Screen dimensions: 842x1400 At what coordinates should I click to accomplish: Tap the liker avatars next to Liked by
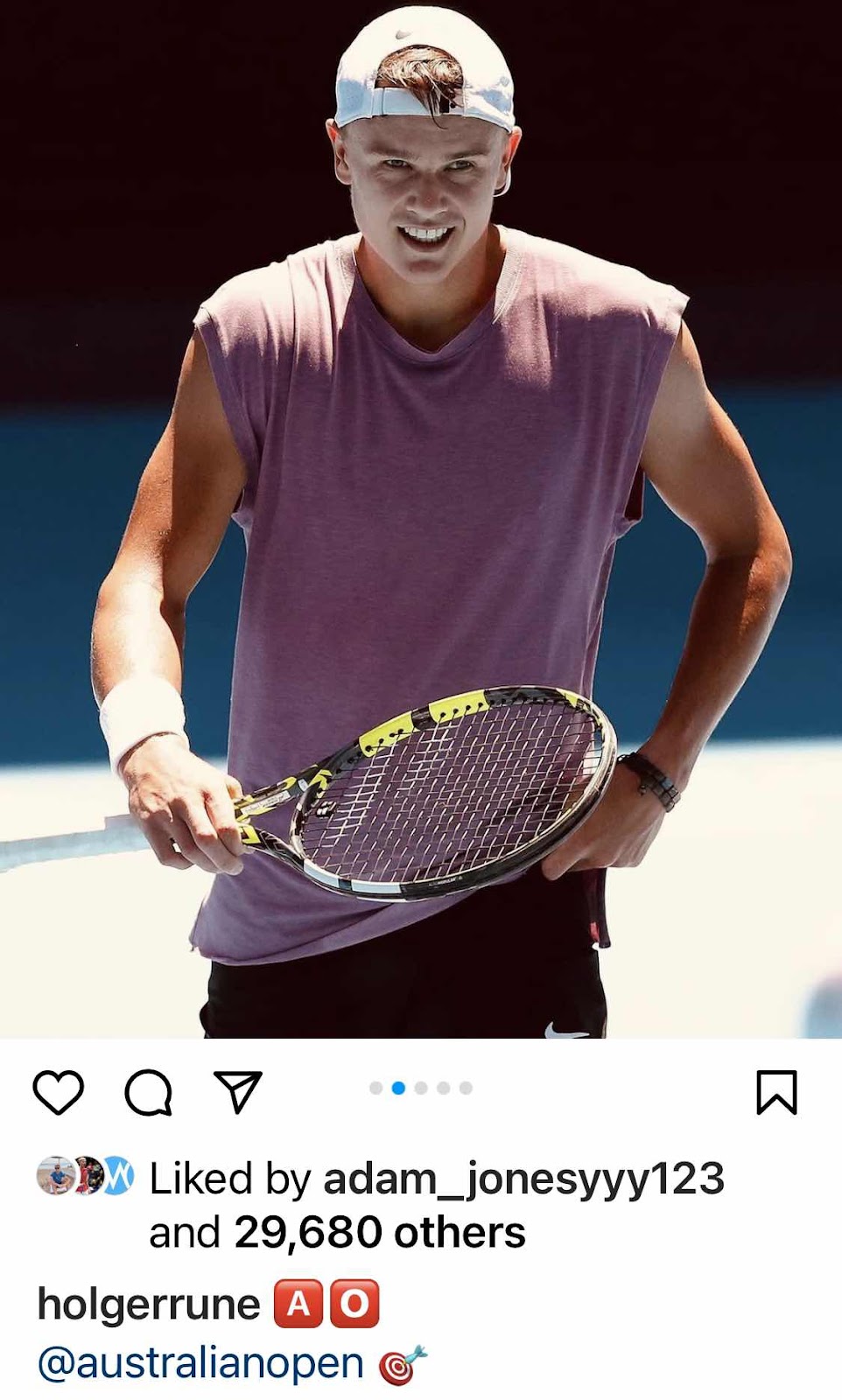85,1176
